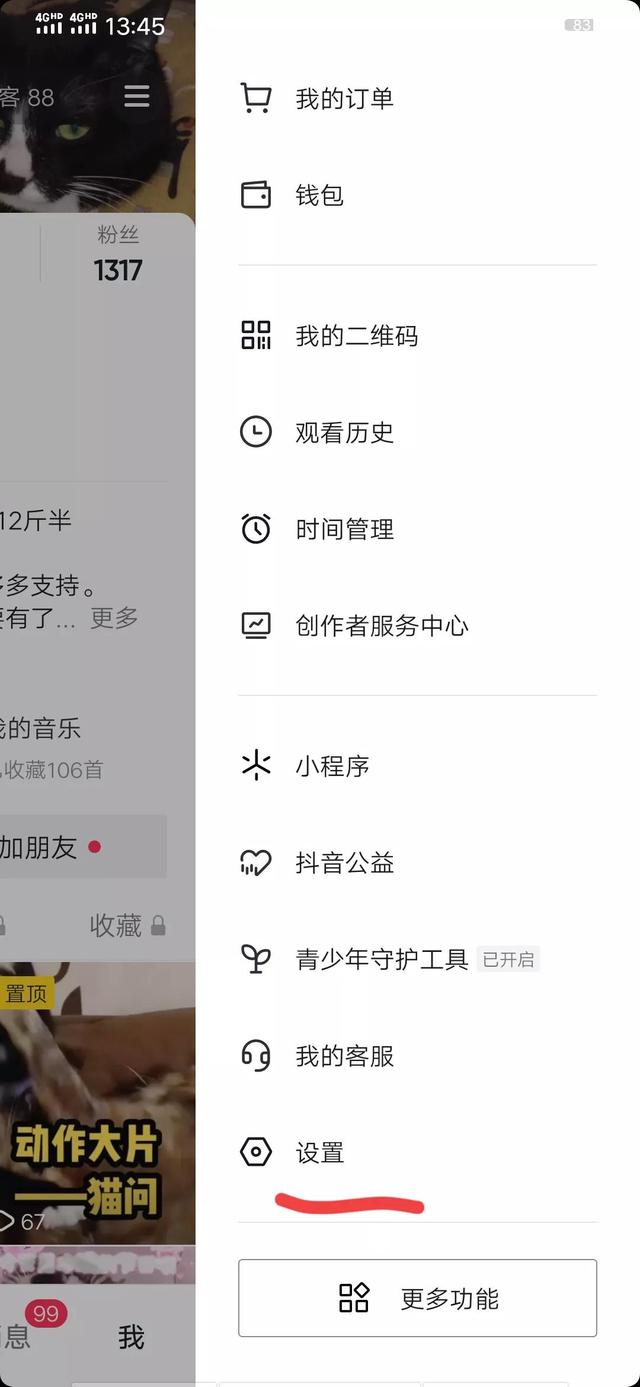Open 青少年守护工具 settings

381,960
